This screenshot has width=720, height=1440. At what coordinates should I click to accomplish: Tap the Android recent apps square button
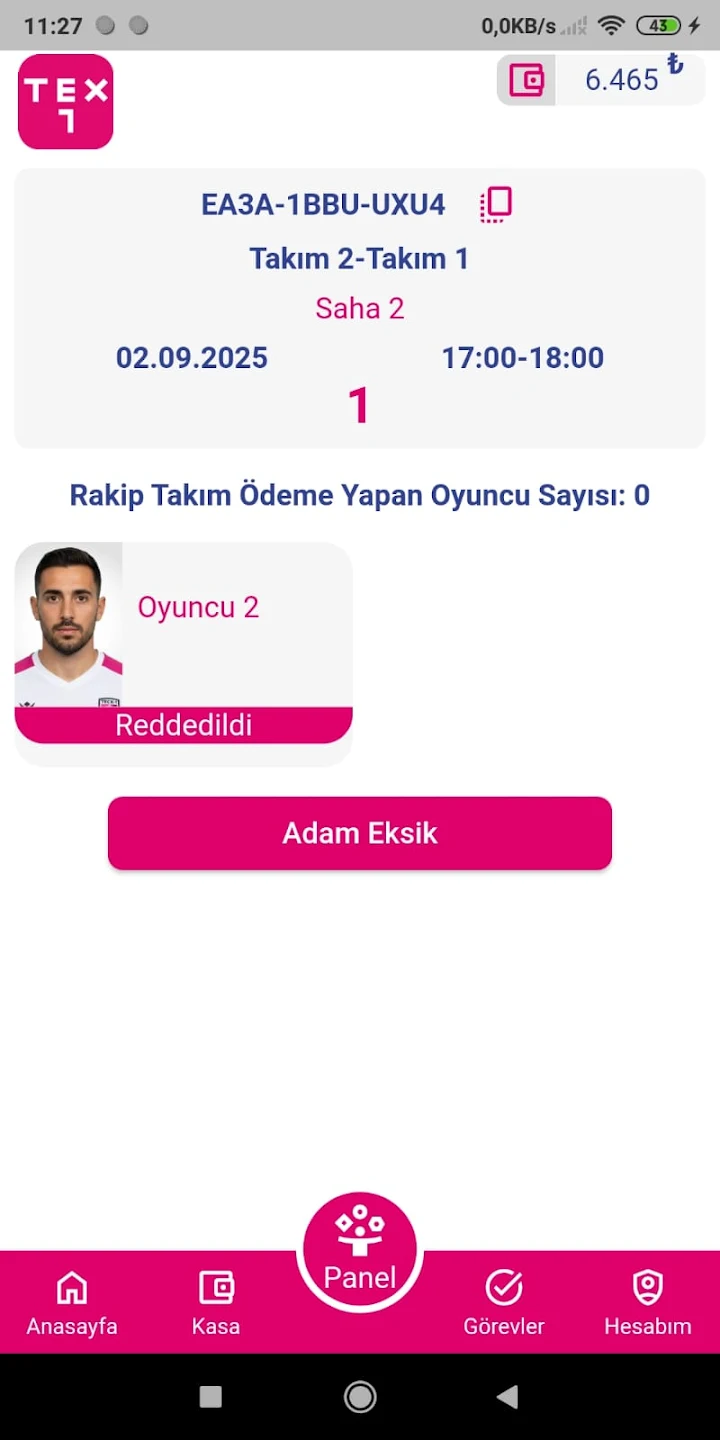pos(211,1396)
